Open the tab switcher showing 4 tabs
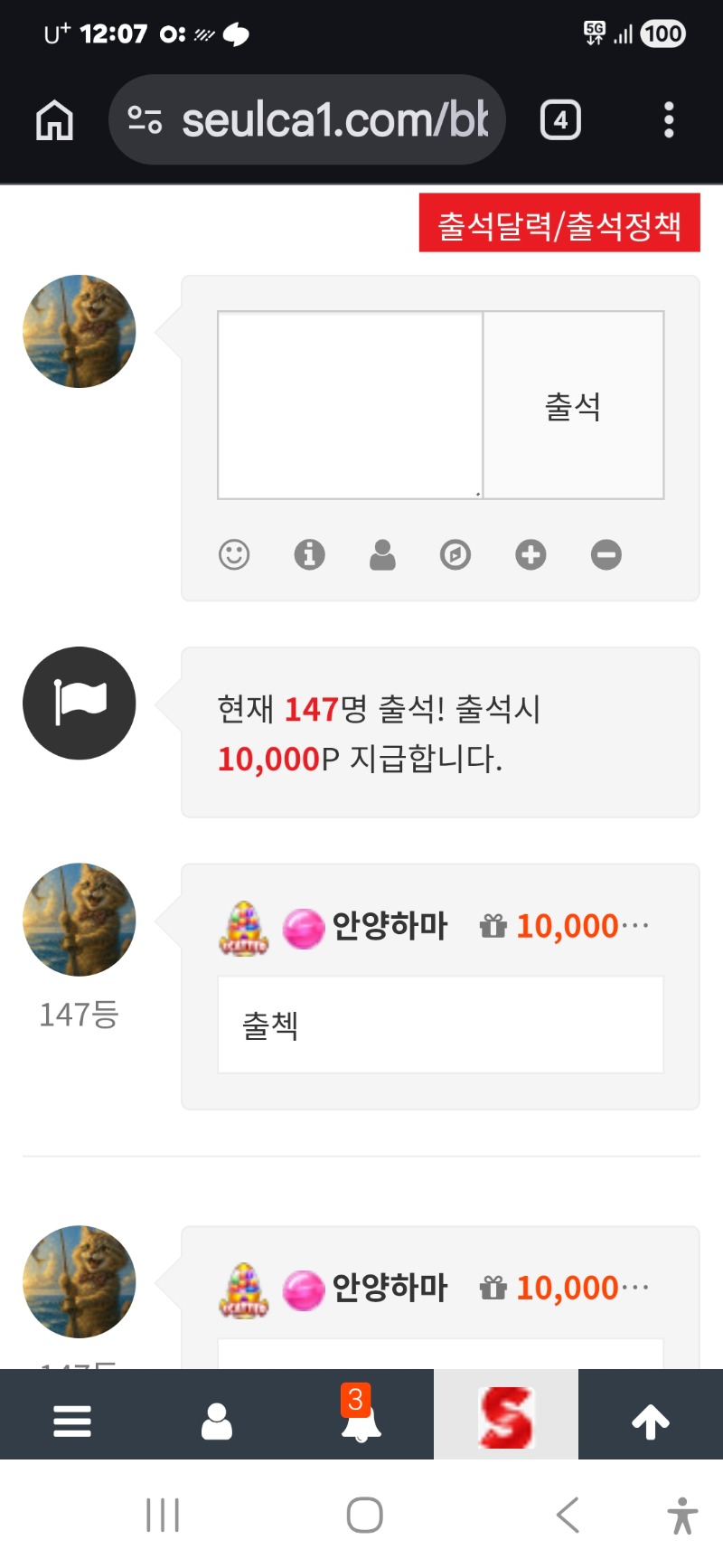Viewport: 723px width, 1568px height. pyautogui.click(x=560, y=120)
